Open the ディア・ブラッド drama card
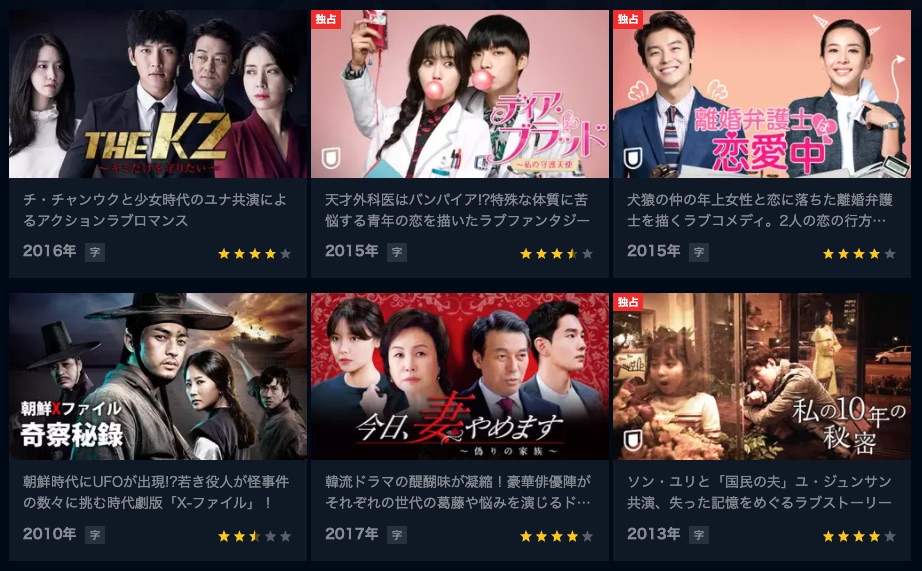 coord(460,95)
